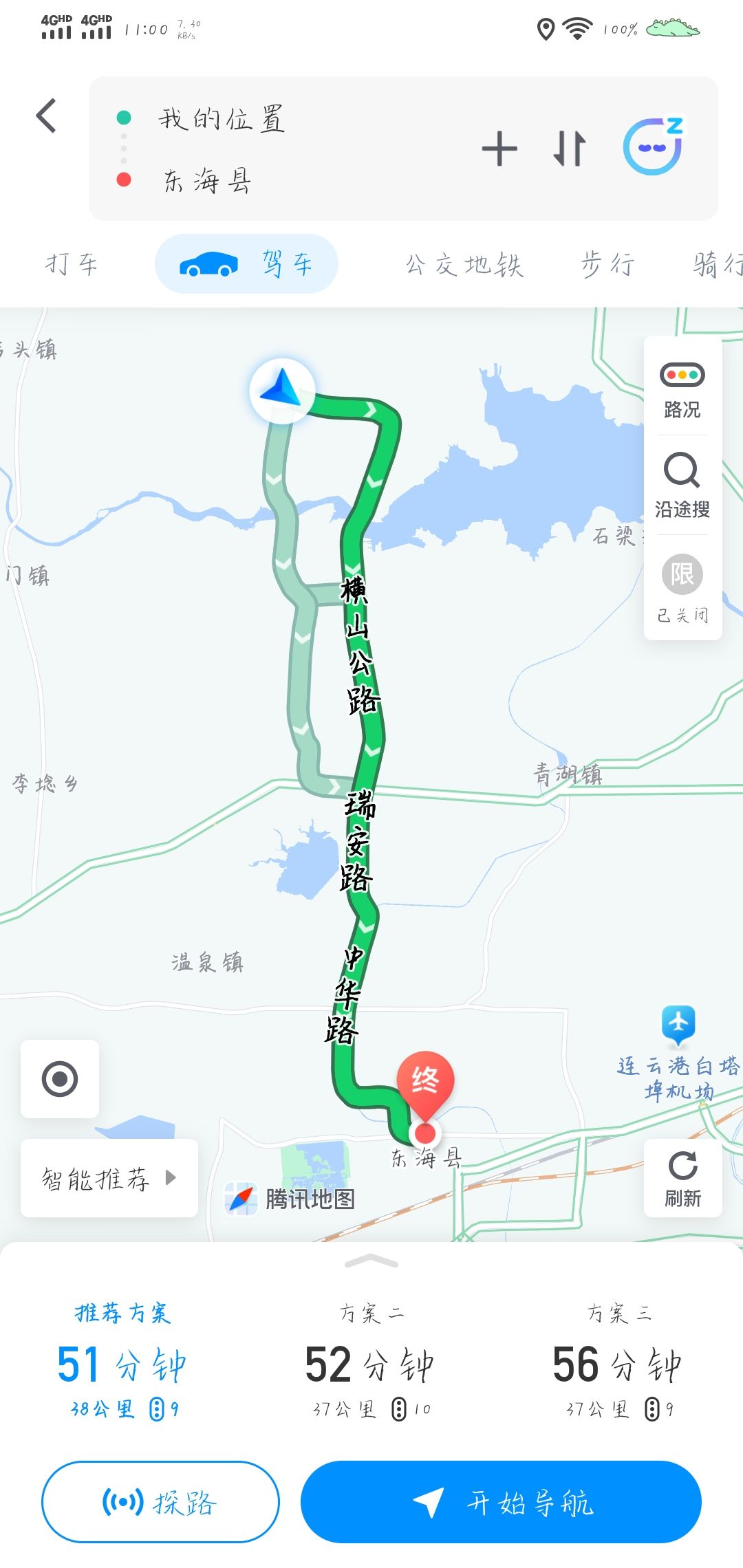Go back using the top-left arrow
The height and width of the screenshot is (1568, 743).
click(46, 116)
